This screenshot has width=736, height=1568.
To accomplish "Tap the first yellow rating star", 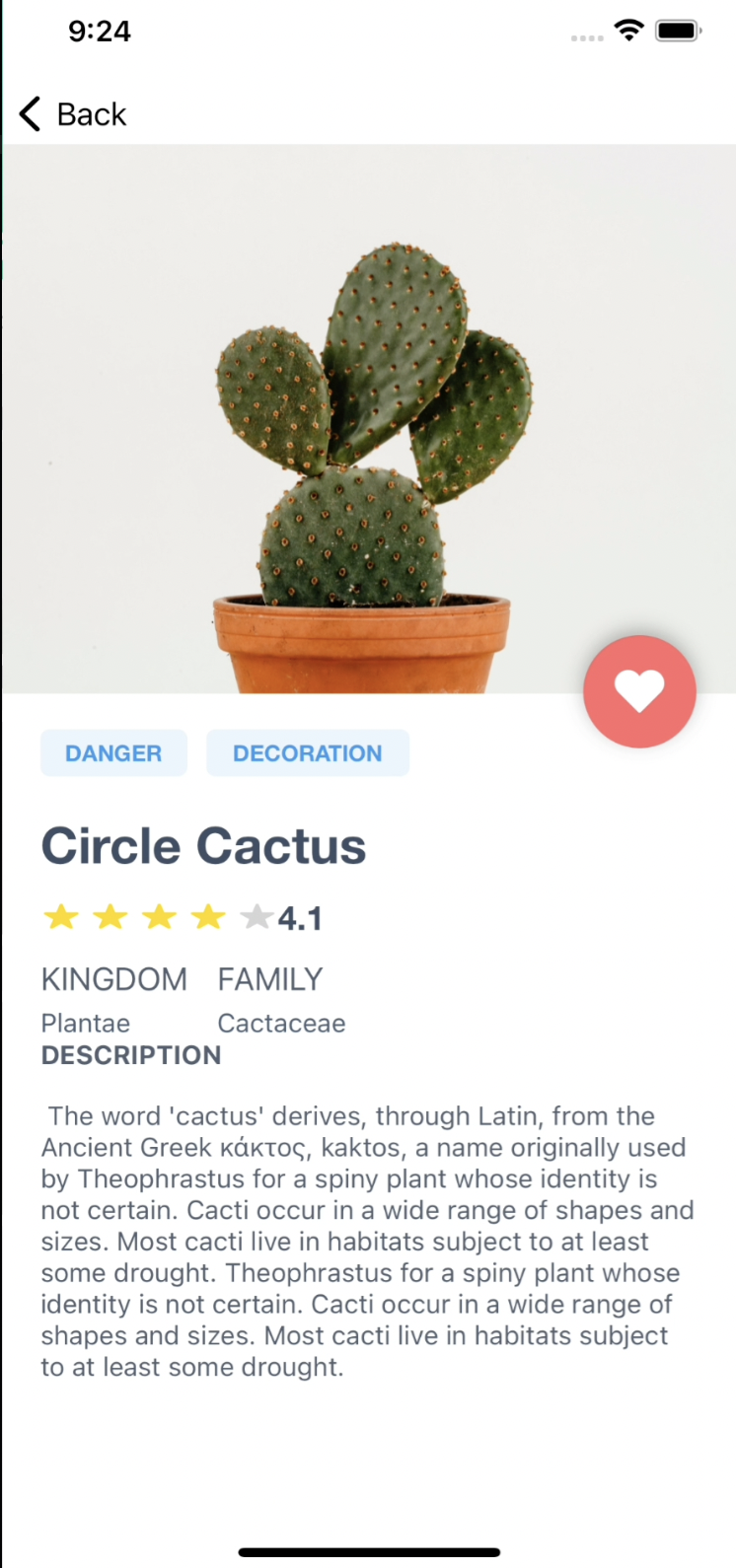I will point(61,916).
